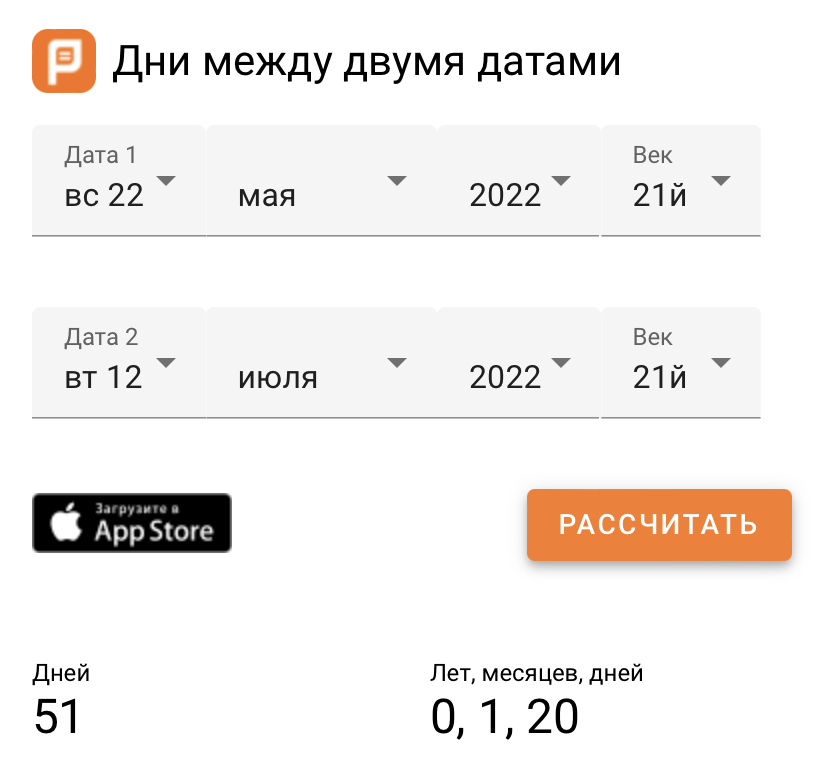
Task: Open the Дата 1 day dropdown
Action: tap(118, 181)
